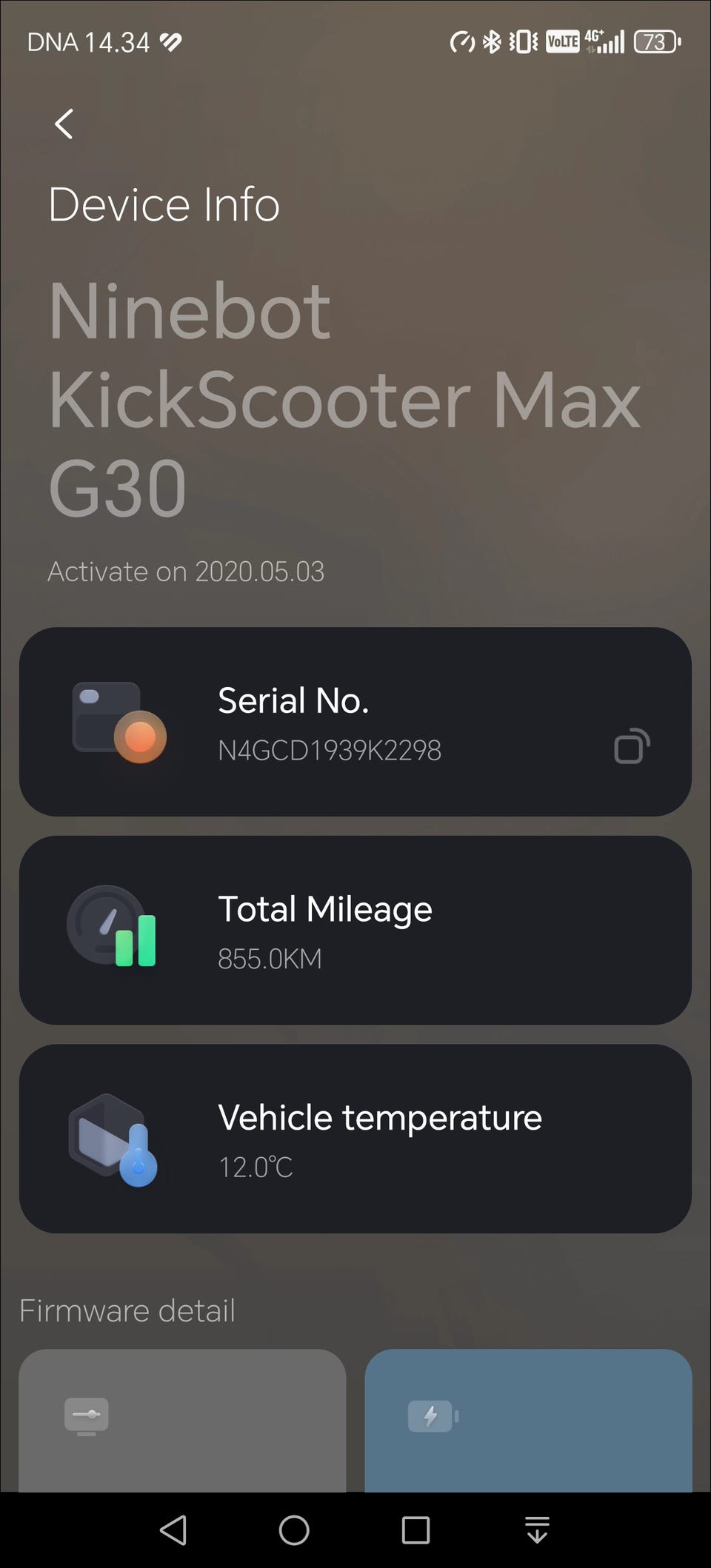Open recent apps
This screenshot has width=711, height=1568.
[x=415, y=1530]
